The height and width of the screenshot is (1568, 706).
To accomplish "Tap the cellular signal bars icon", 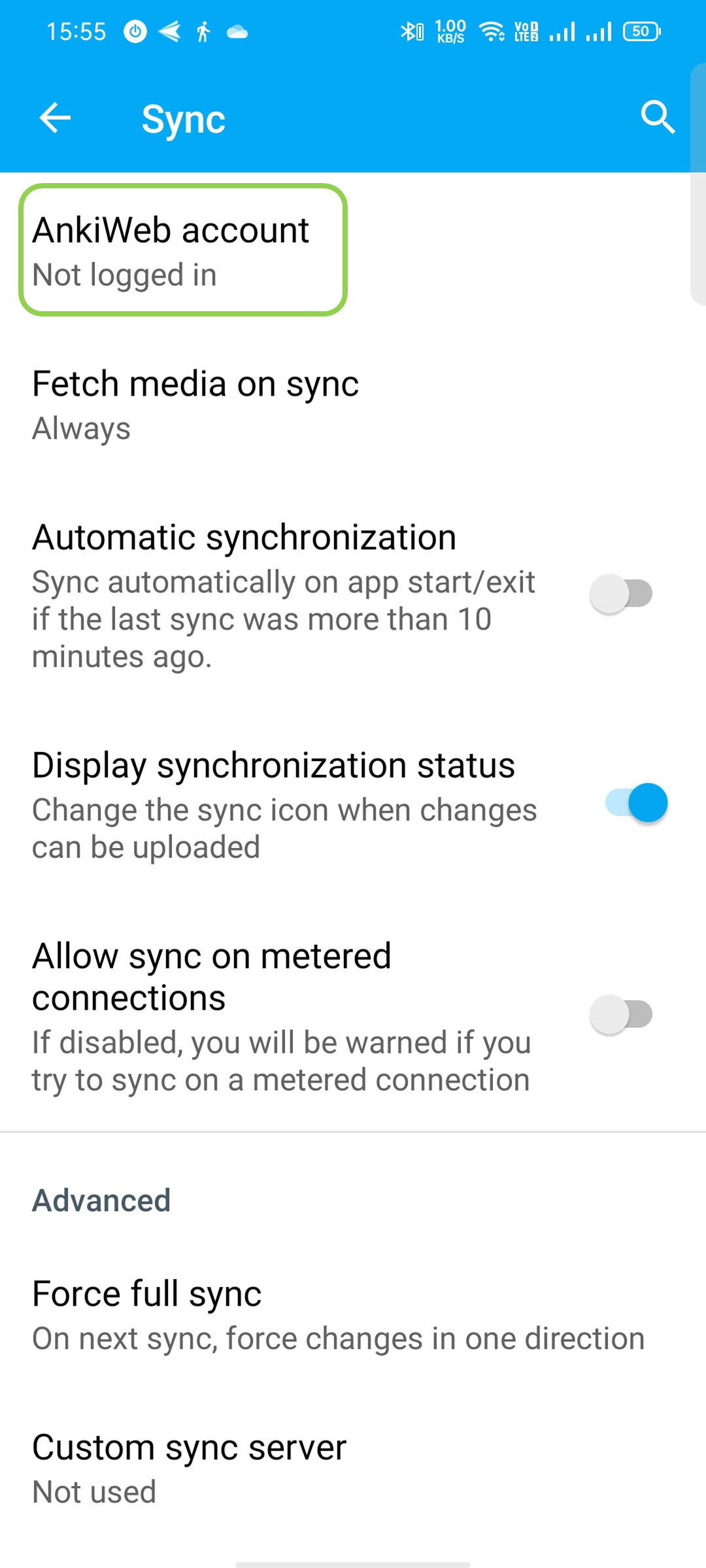I will pyautogui.click(x=563, y=30).
